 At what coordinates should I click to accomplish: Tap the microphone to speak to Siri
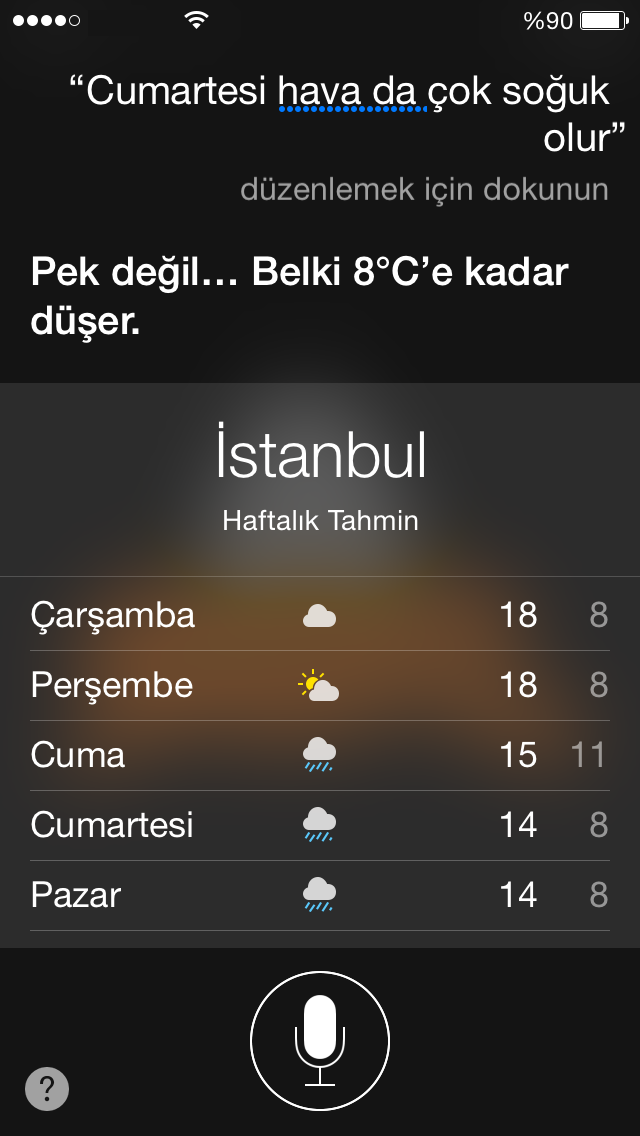(x=320, y=1041)
